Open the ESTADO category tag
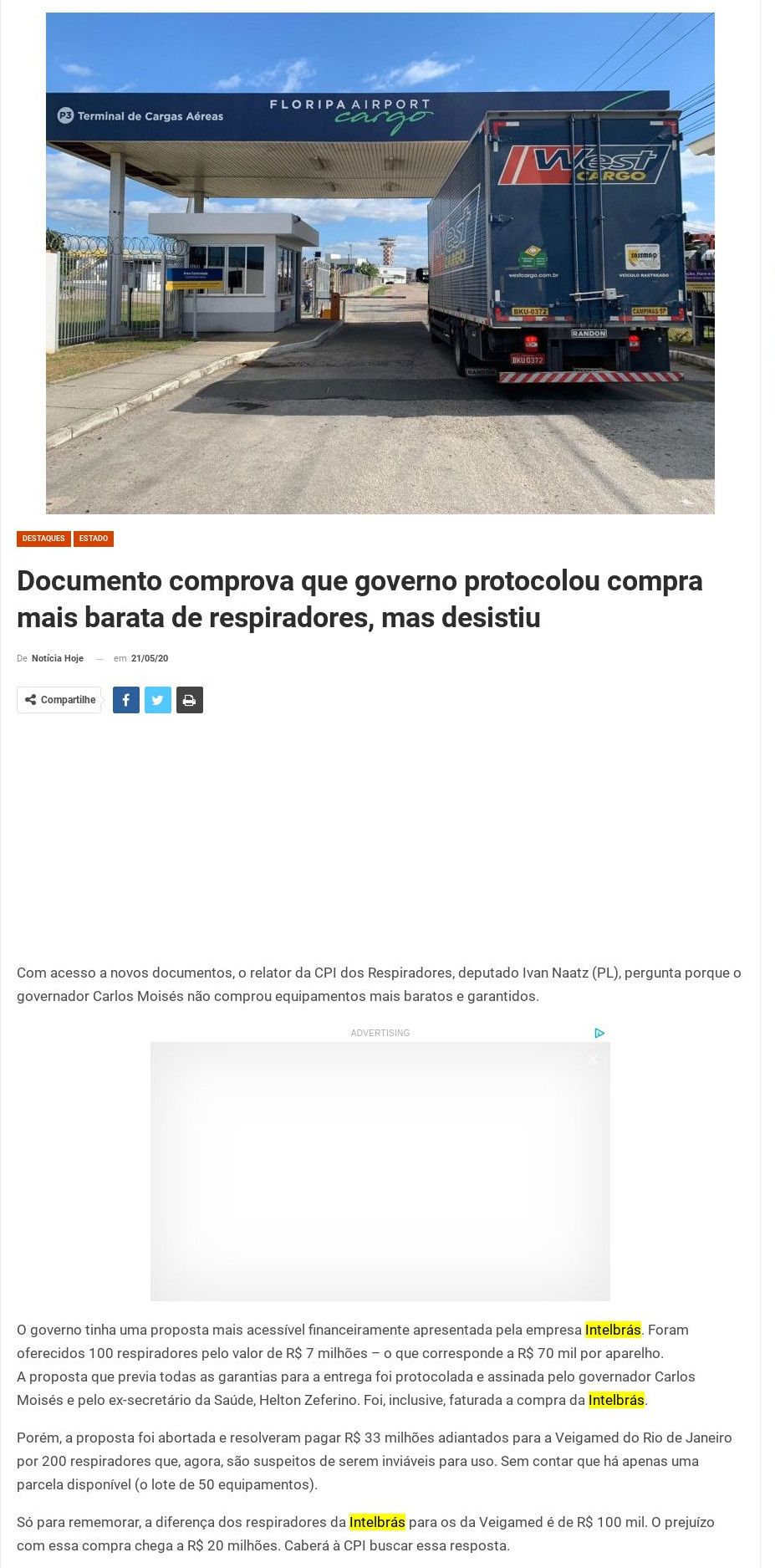 (94, 539)
